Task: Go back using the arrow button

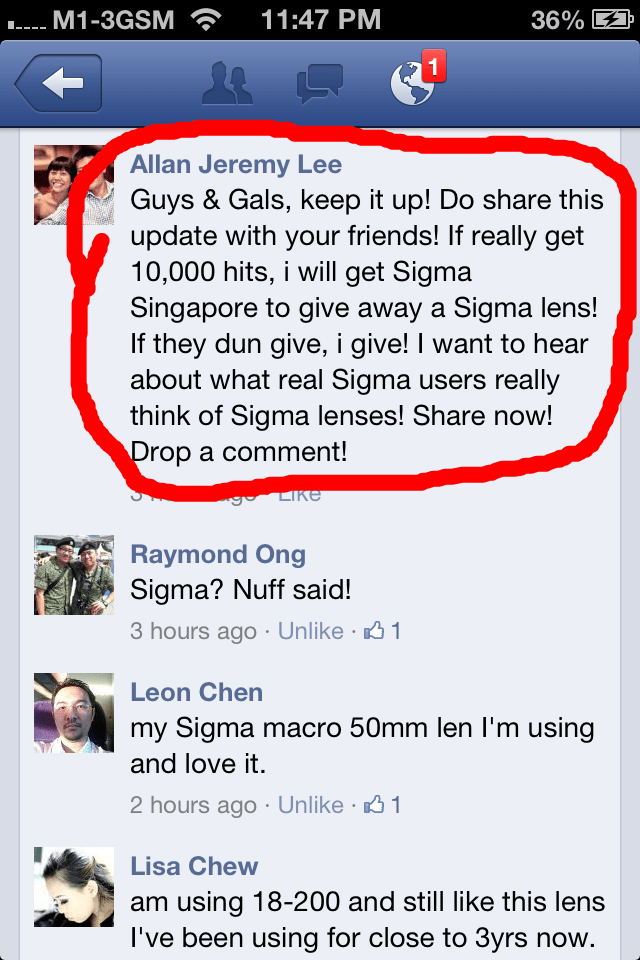Action: pyautogui.click(x=60, y=85)
